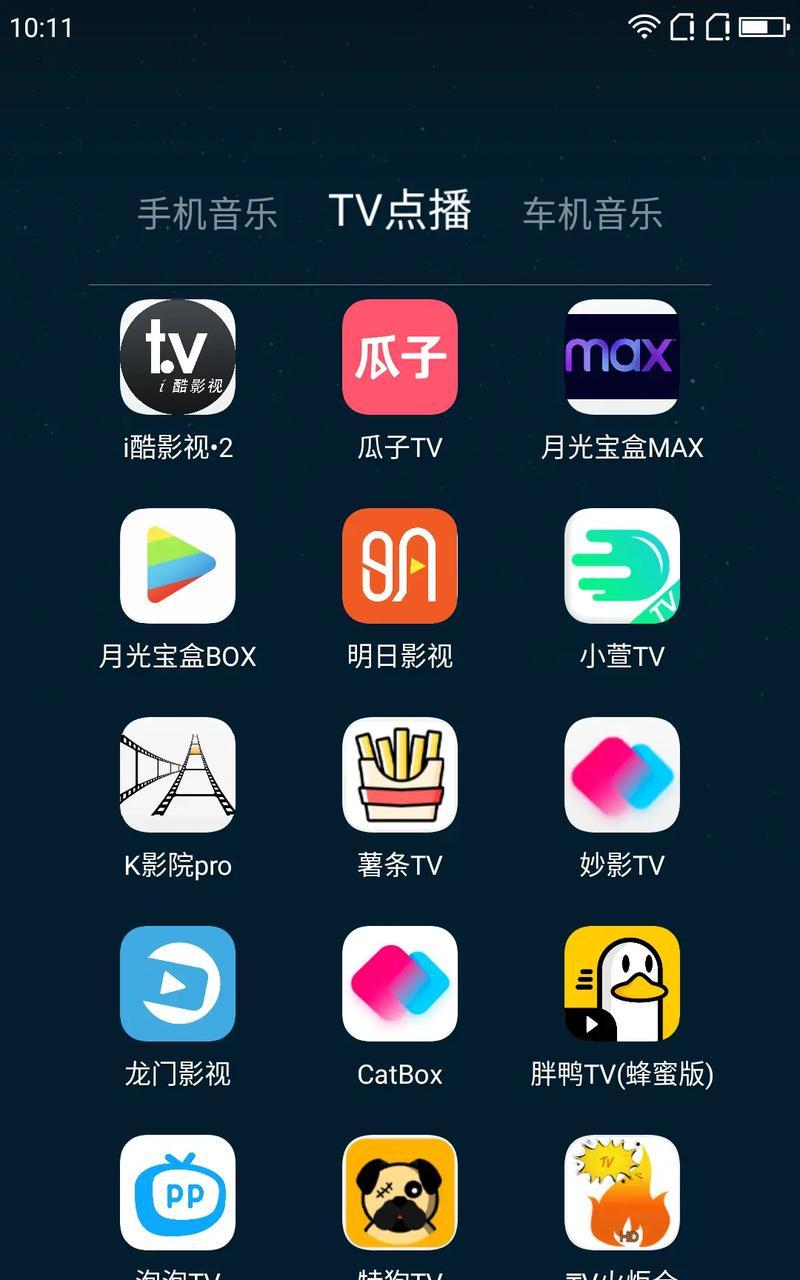Open the 明日影视 app
The height and width of the screenshot is (1280, 800).
[x=400, y=566]
